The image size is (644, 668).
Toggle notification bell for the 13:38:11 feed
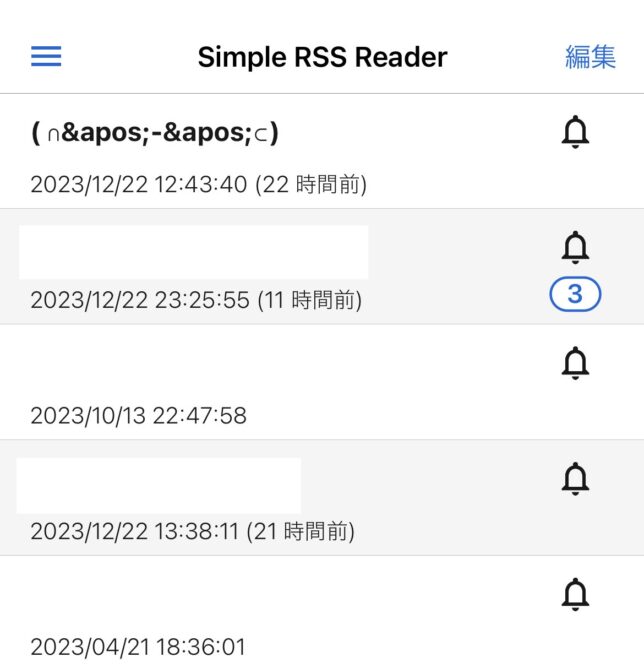(575, 479)
